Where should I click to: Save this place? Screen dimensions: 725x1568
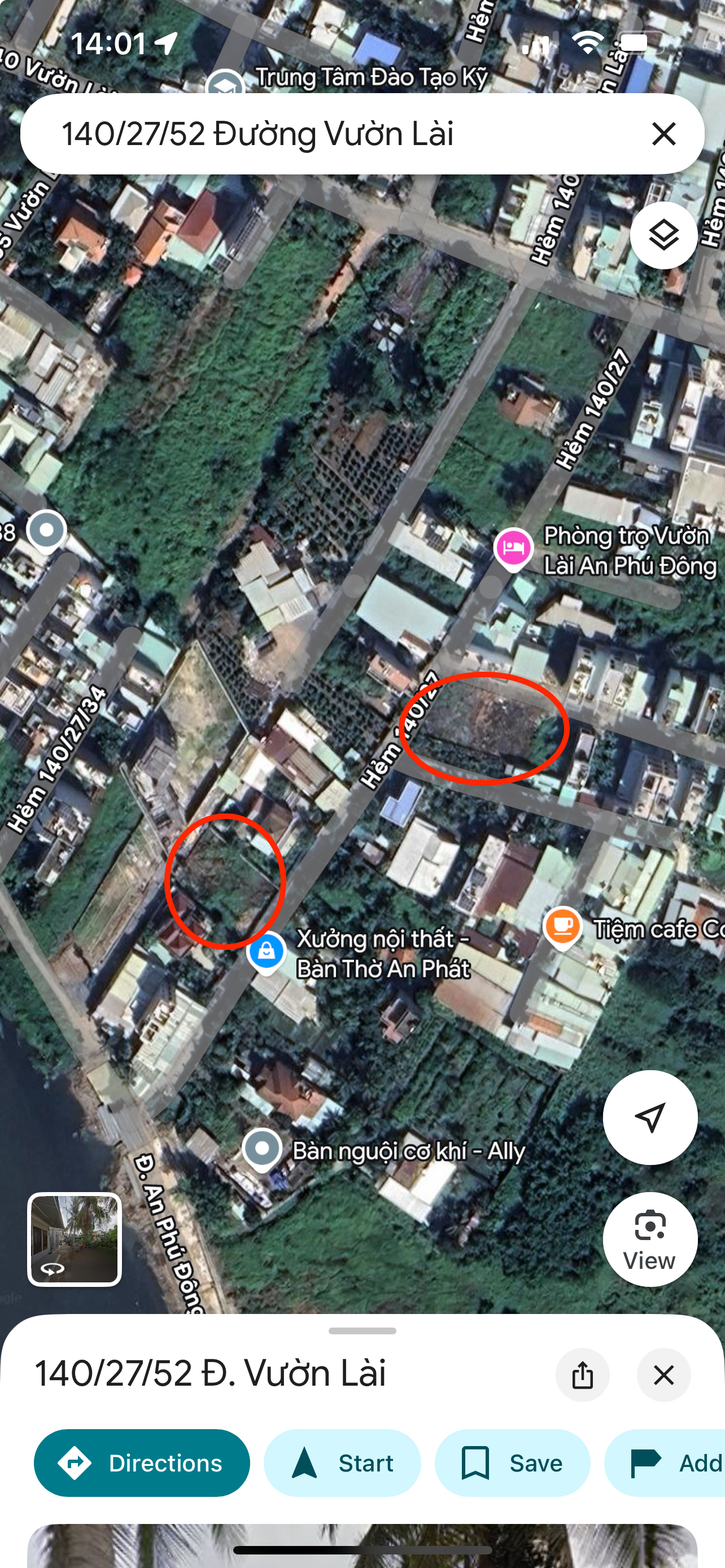[x=513, y=1462]
